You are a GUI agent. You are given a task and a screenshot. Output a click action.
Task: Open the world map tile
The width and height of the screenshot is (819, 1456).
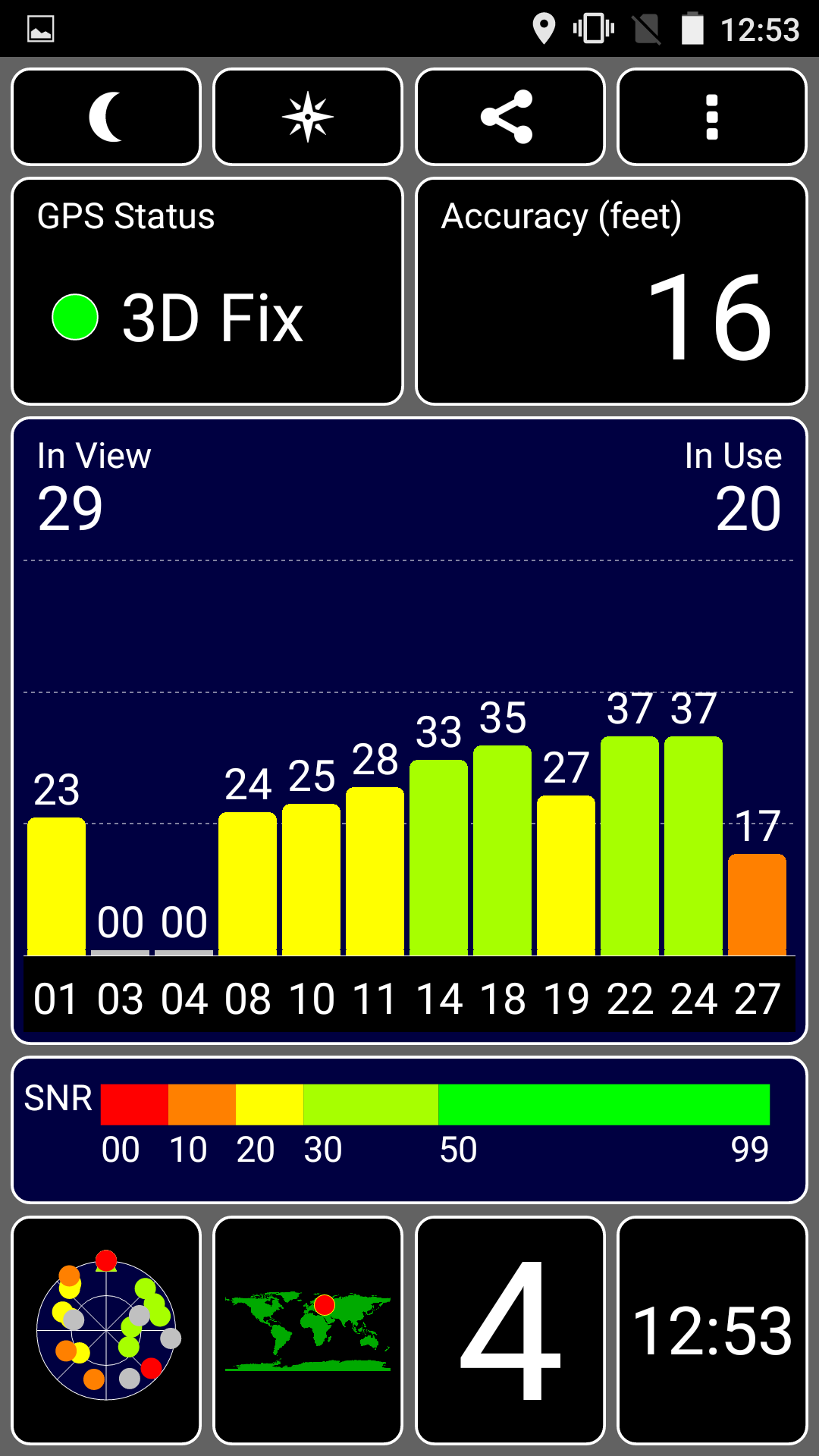pos(308,1331)
